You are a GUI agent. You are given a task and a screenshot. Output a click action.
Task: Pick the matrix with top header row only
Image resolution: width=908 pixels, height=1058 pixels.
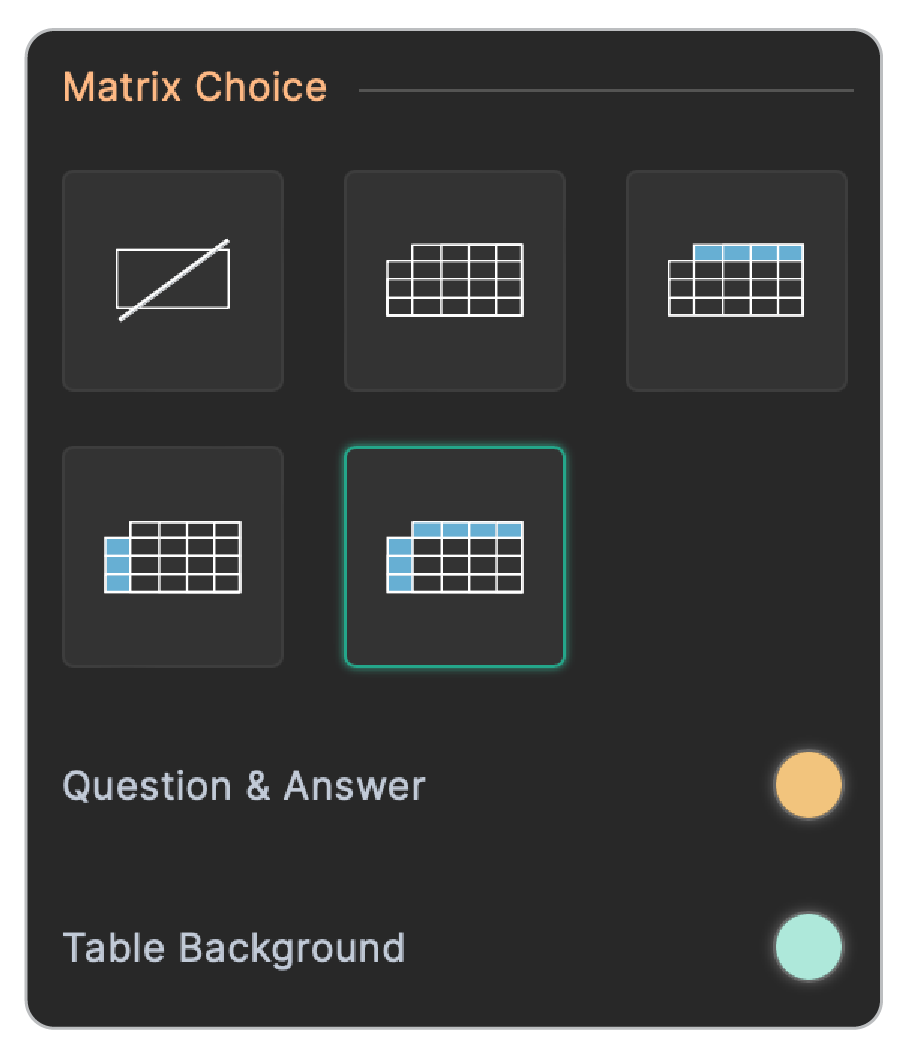pos(737,281)
